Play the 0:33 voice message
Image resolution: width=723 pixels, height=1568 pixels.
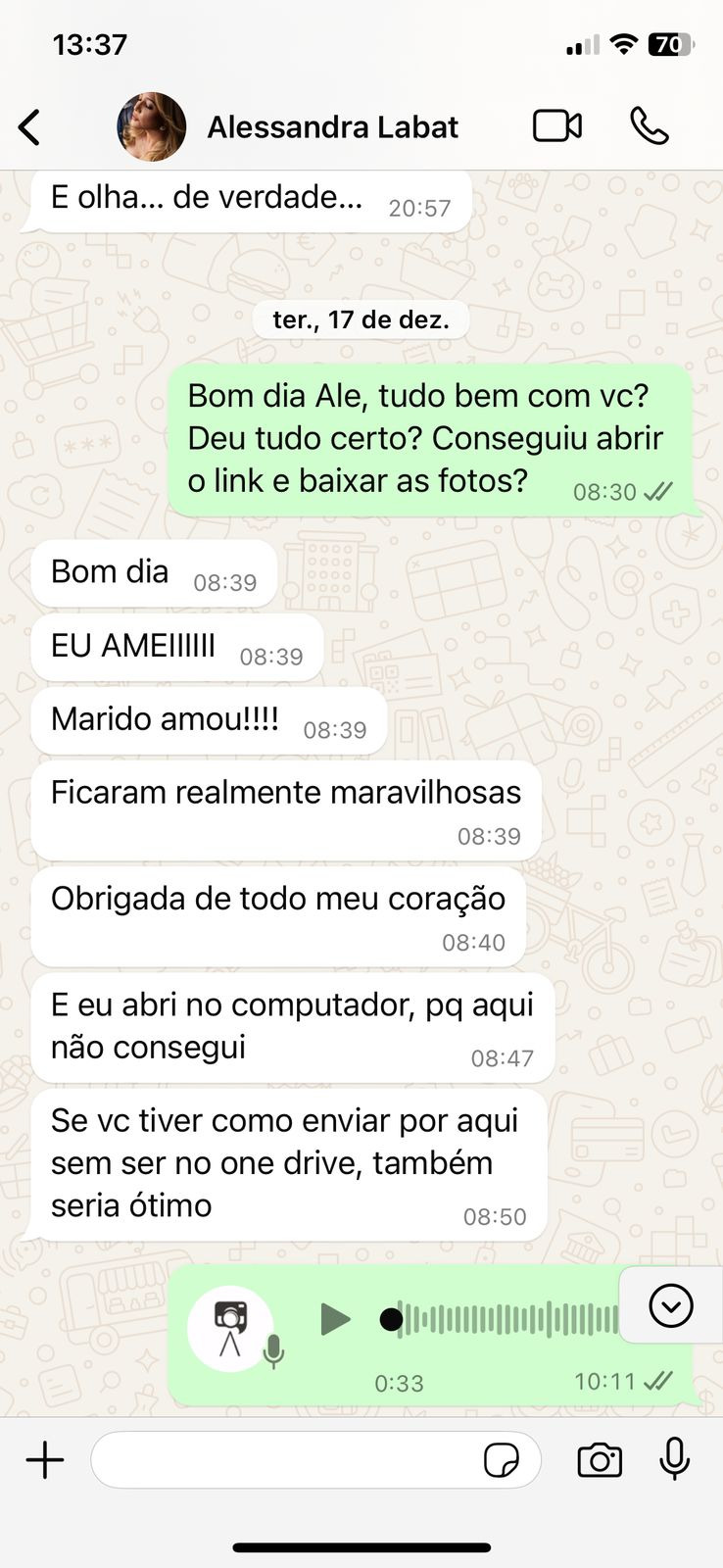(x=335, y=1319)
